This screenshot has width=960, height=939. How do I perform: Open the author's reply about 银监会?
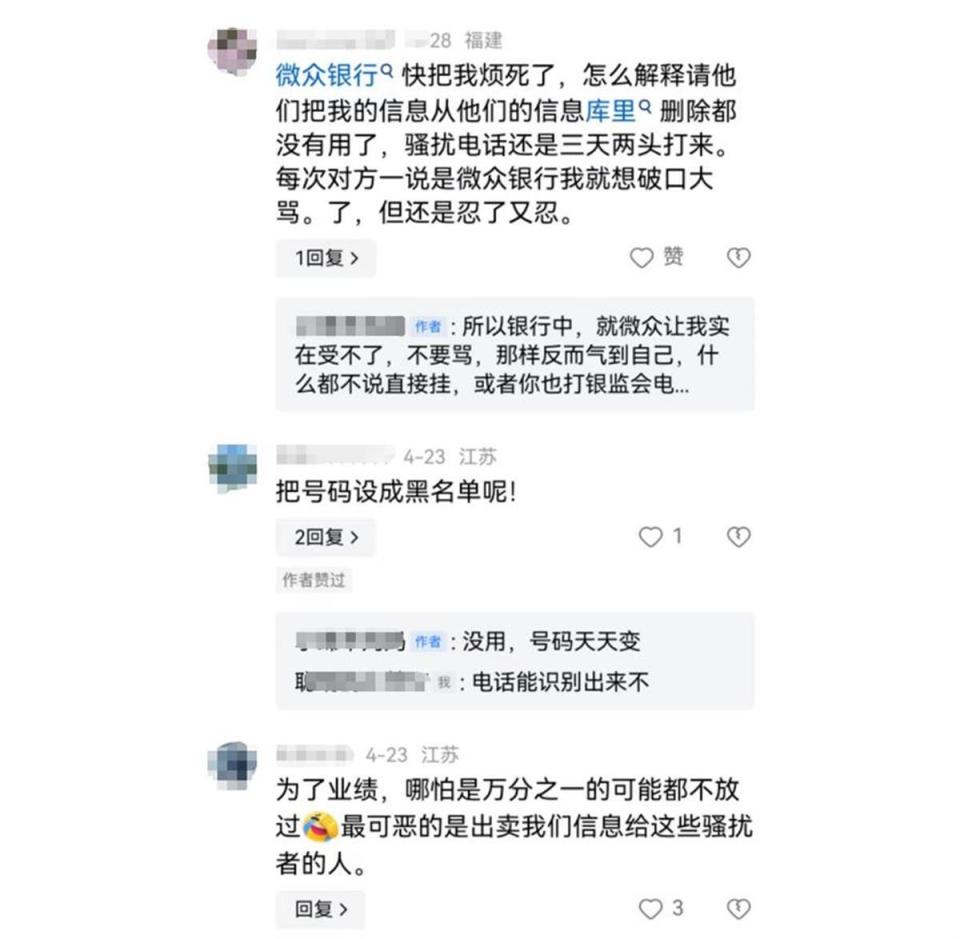(x=514, y=356)
